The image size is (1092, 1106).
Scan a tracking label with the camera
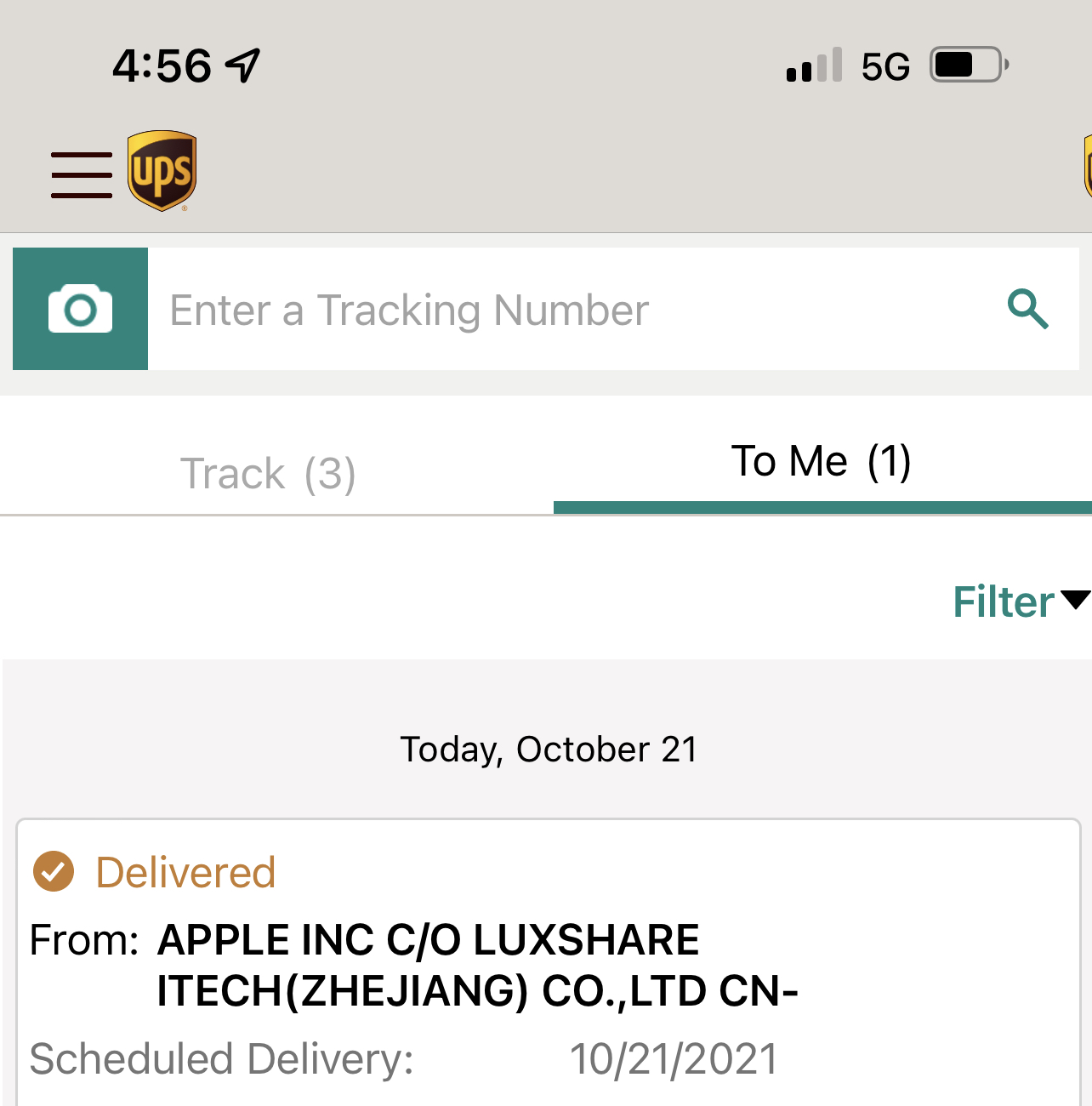80,309
